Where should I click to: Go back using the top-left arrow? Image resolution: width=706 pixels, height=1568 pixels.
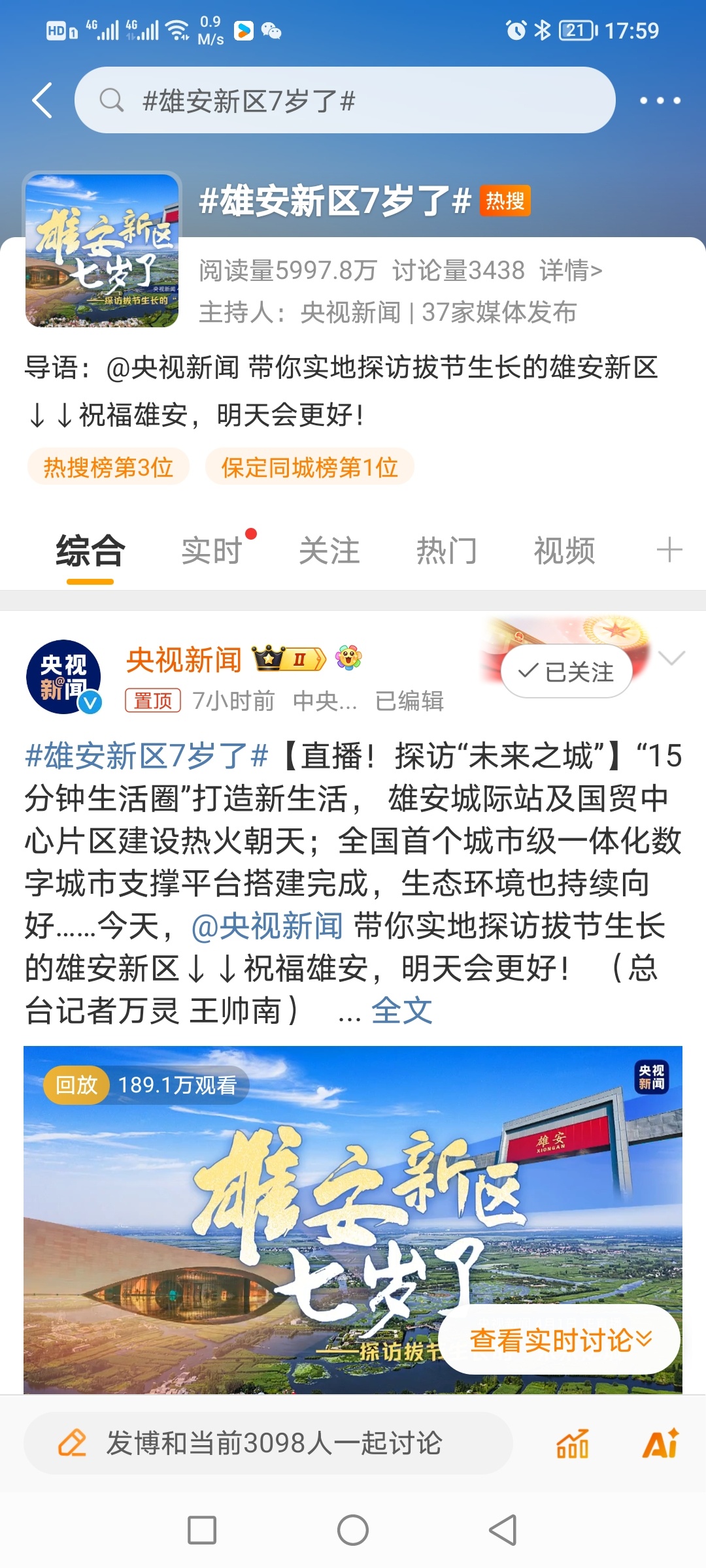click(42, 101)
